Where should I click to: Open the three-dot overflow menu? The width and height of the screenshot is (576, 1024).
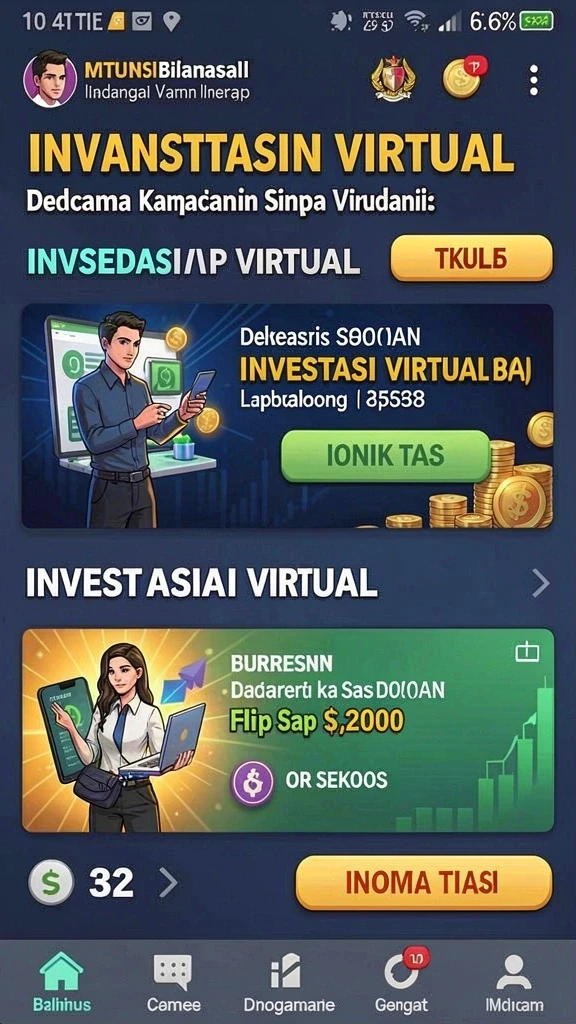coord(534,80)
